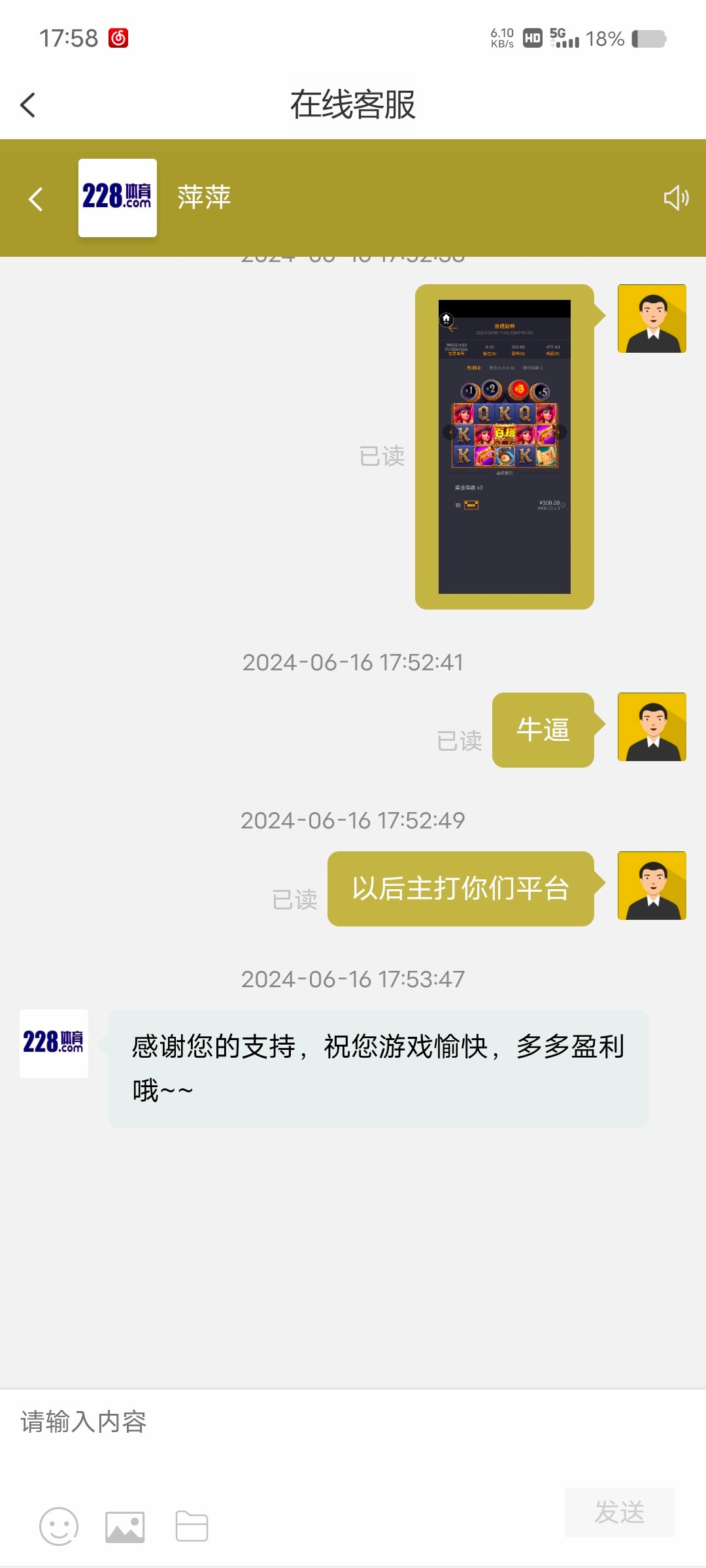Tap the back arrow beside 萍萍's logo
This screenshot has height=1568, width=706.
pos(36,199)
